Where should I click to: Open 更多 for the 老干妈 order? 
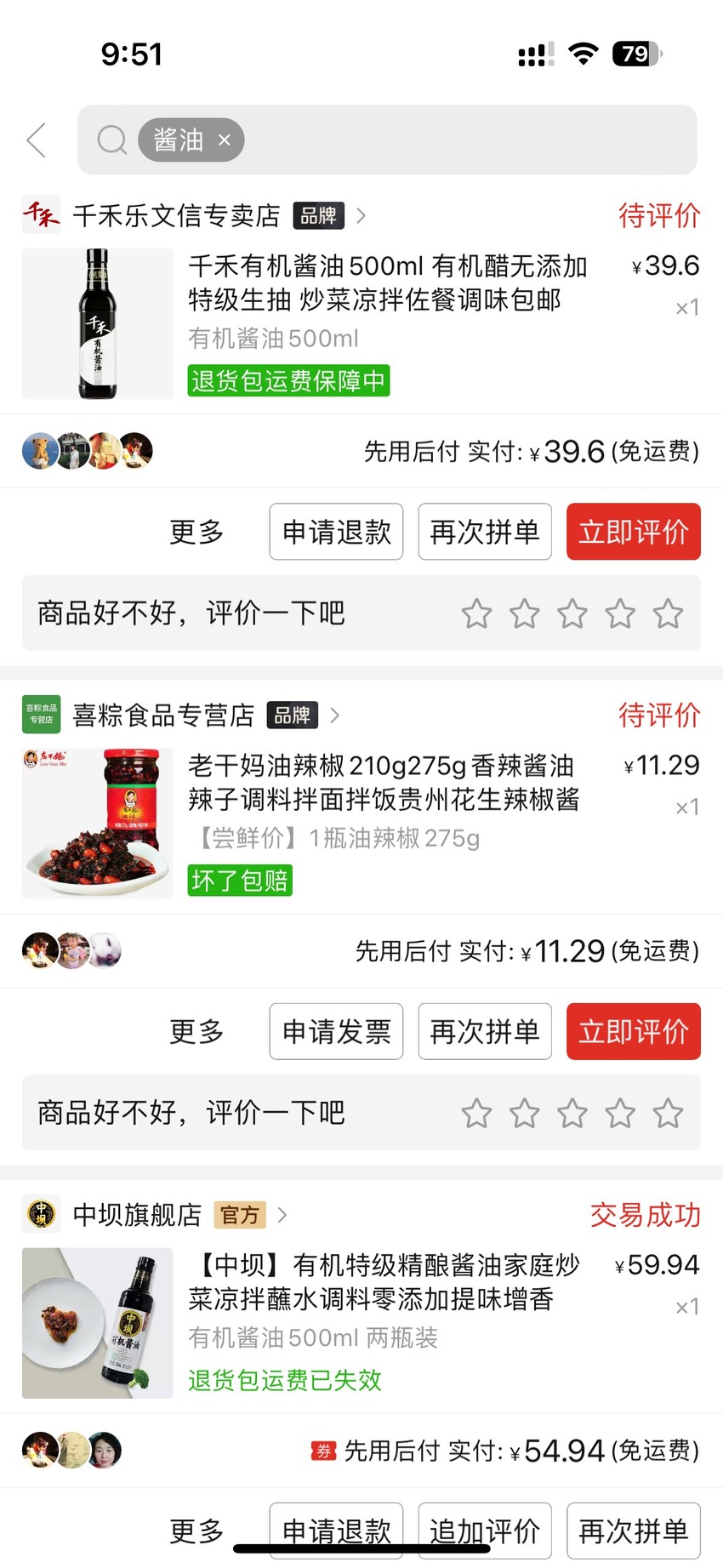(196, 1031)
